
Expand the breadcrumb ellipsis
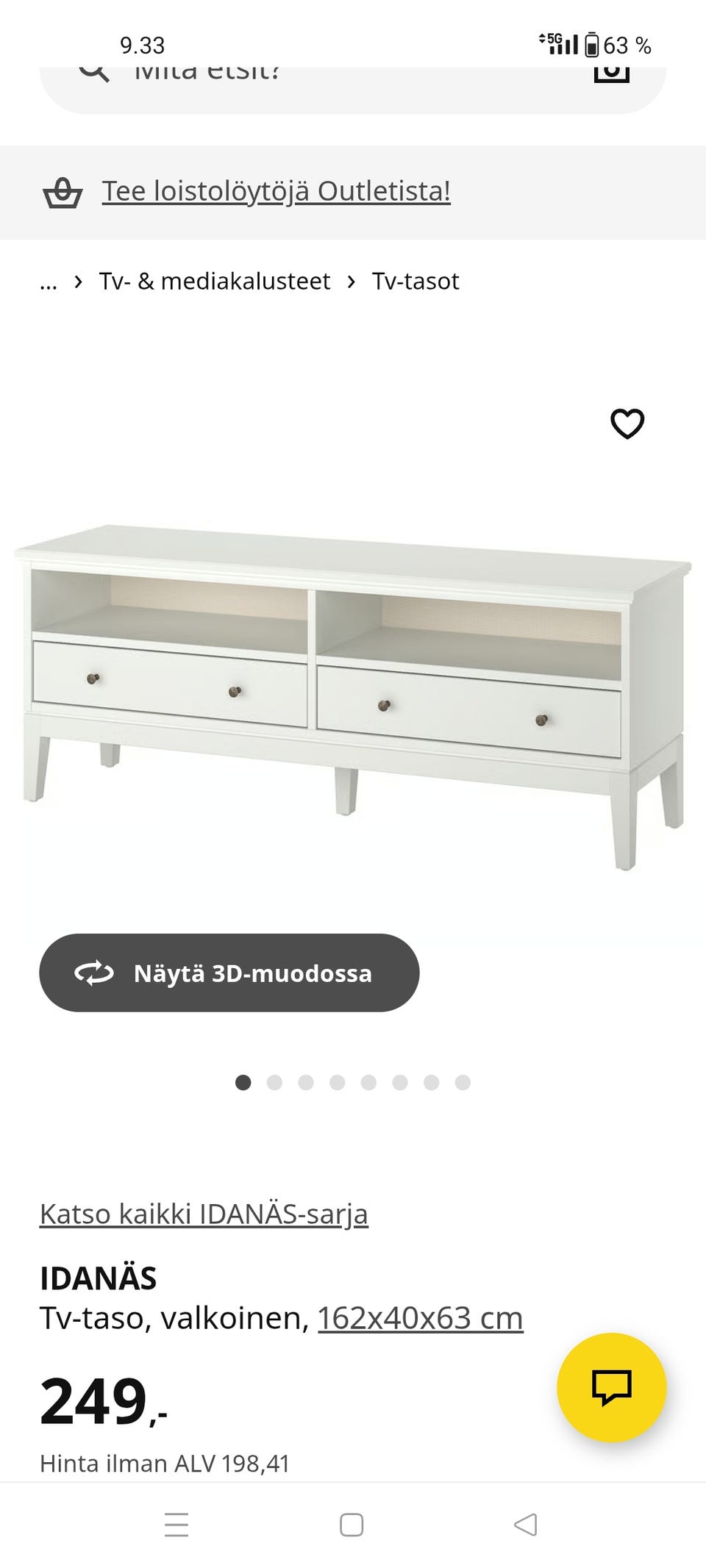click(x=49, y=282)
